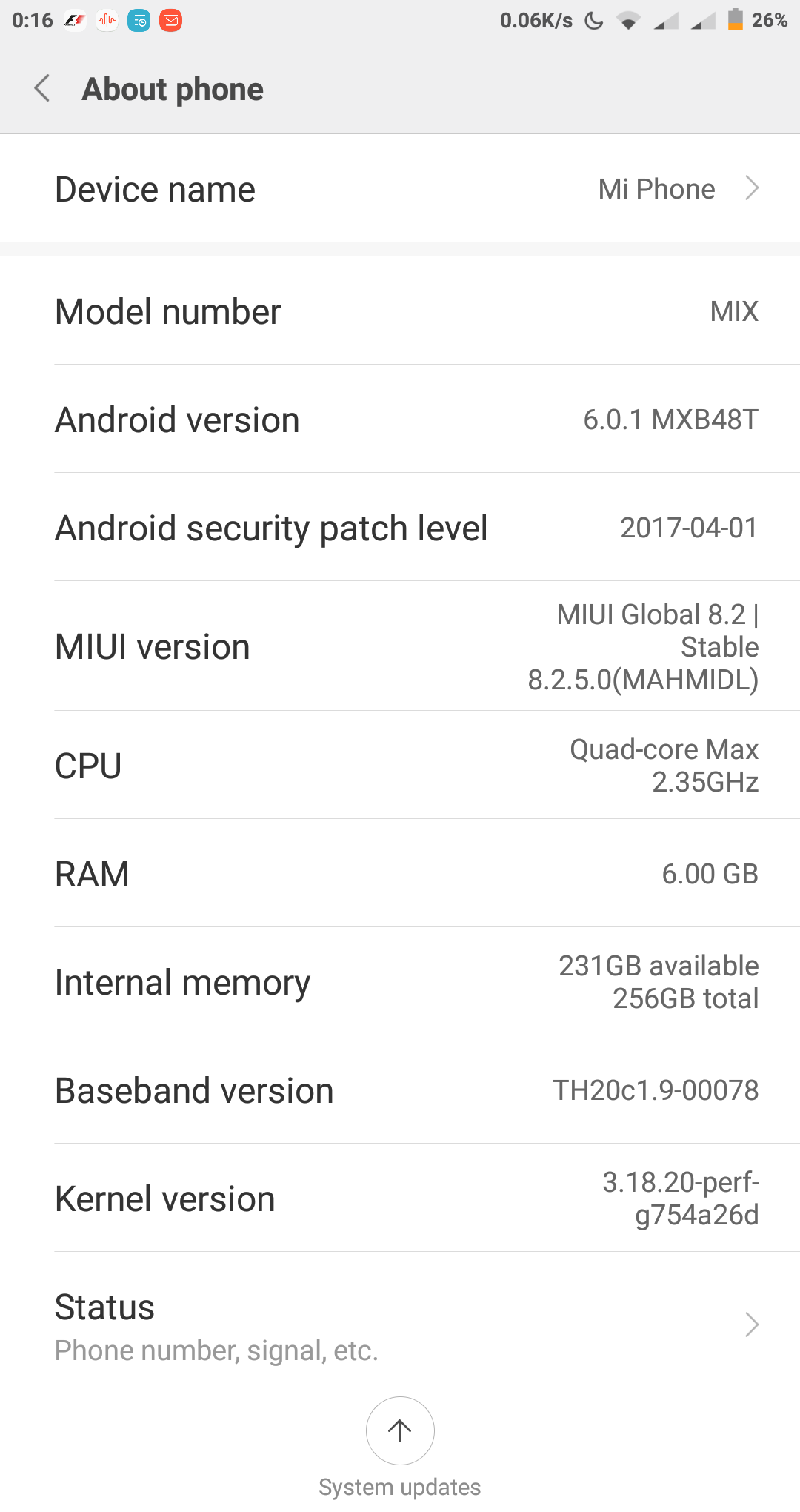This screenshot has height=1512, width=800.
Task: Tap the Kernel version row
Action: pyautogui.click(x=400, y=1198)
